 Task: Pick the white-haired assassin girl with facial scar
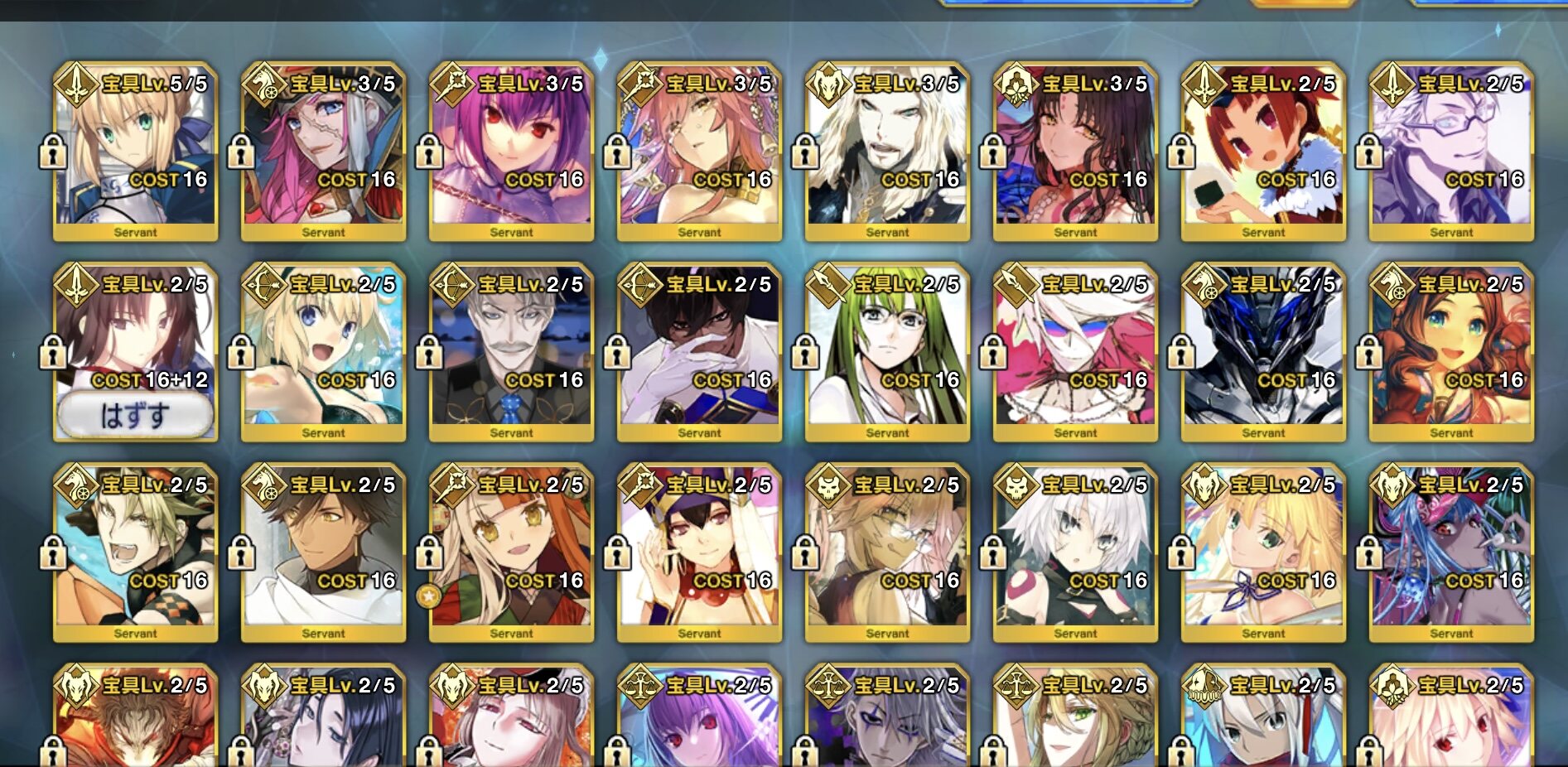tap(1075, 550)
